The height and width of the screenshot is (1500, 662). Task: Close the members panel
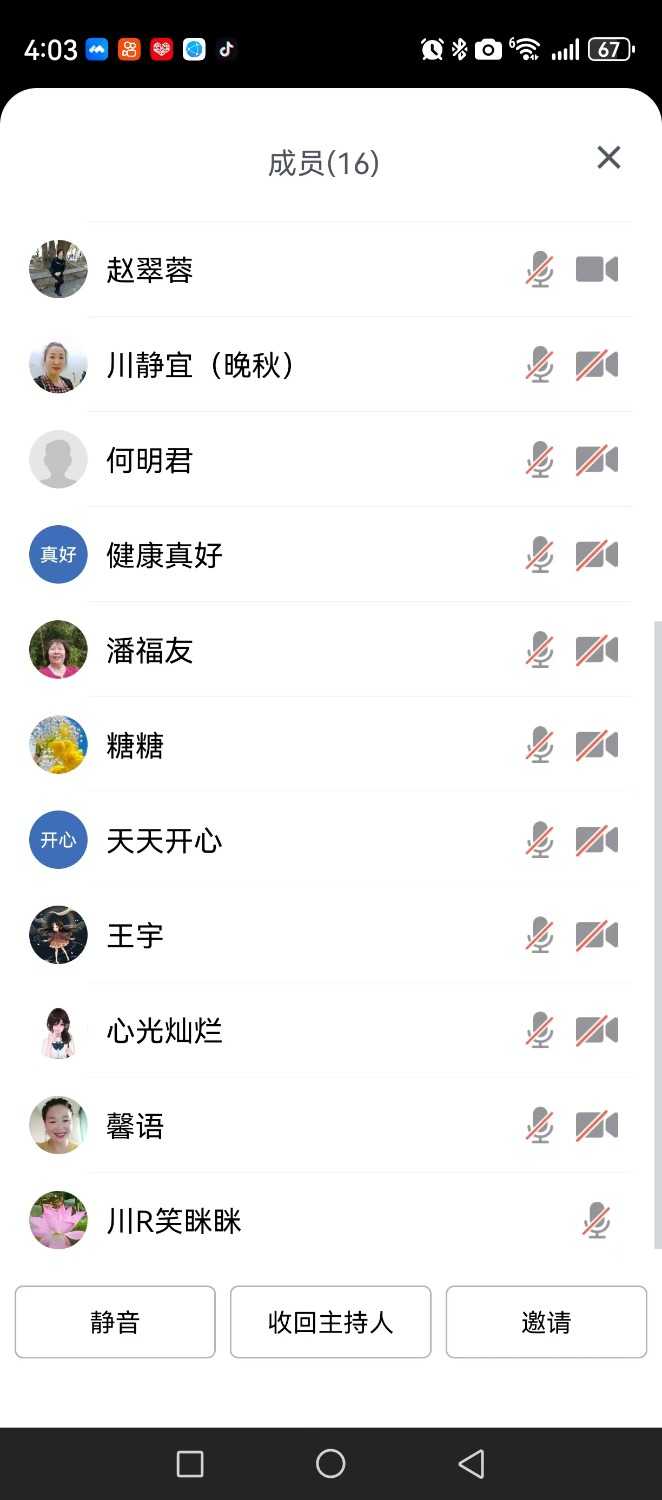(x=608, y=158)
